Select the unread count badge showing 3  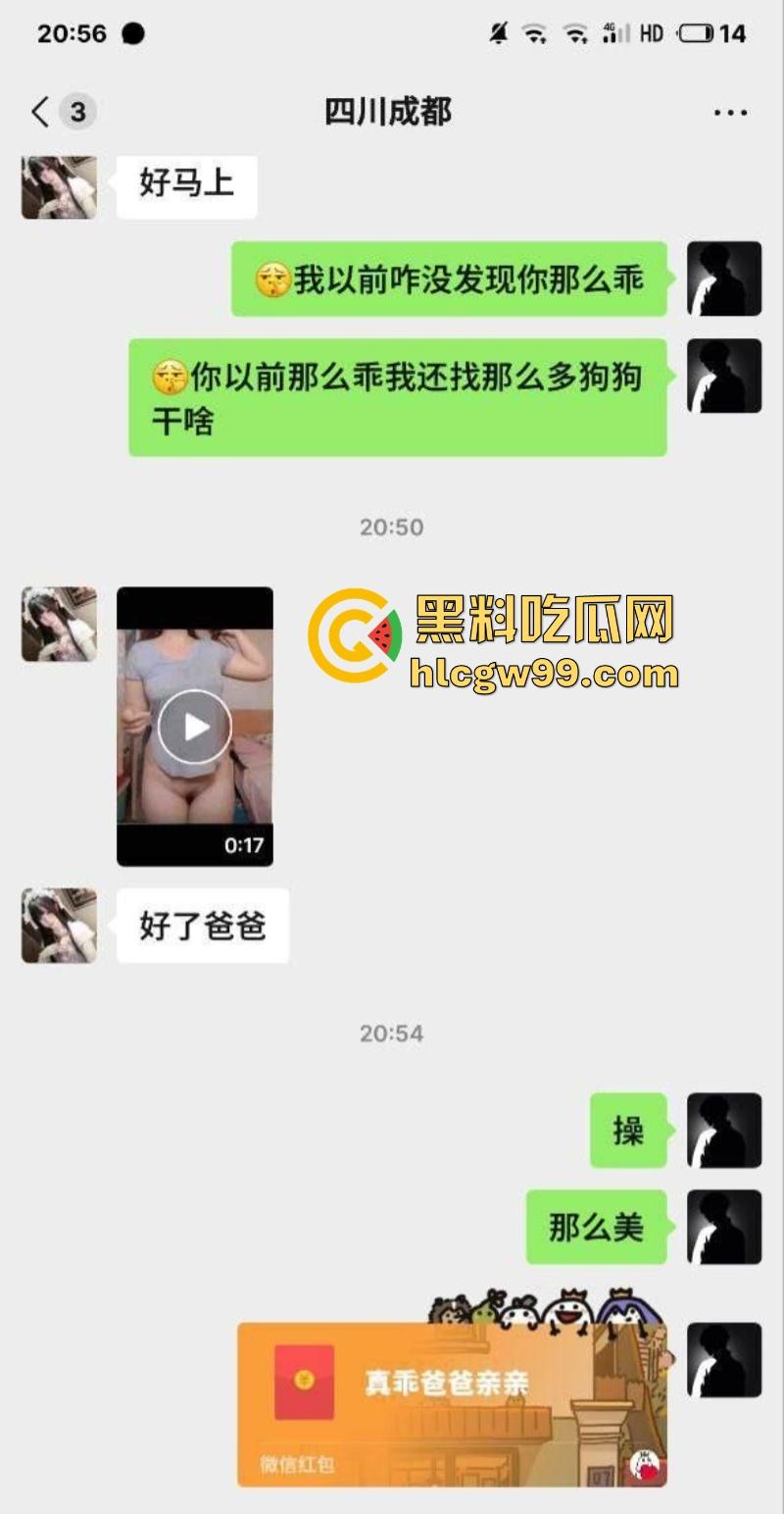[76, 112]
